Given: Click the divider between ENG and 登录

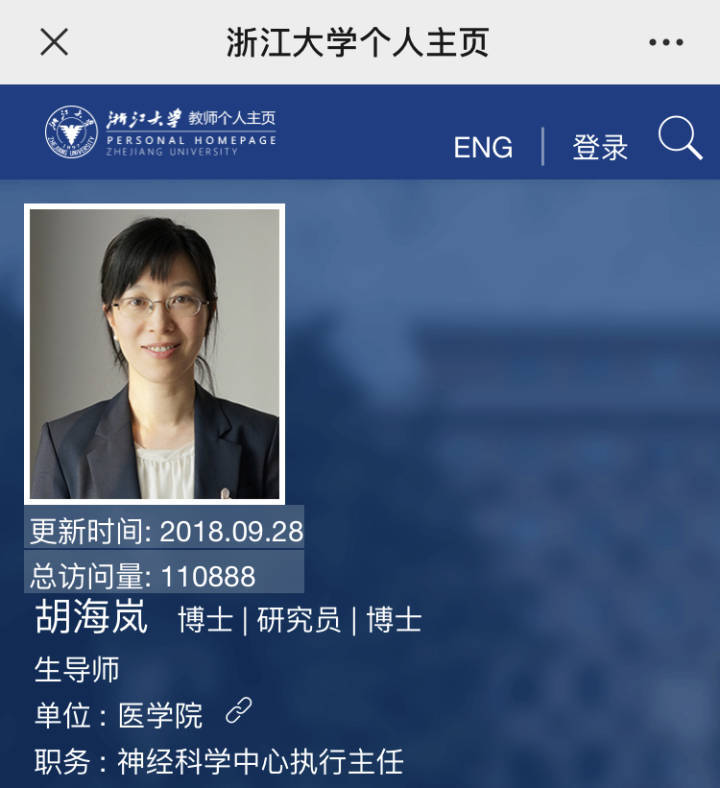Looking at the screenshot, I should [x=545, y=146].
